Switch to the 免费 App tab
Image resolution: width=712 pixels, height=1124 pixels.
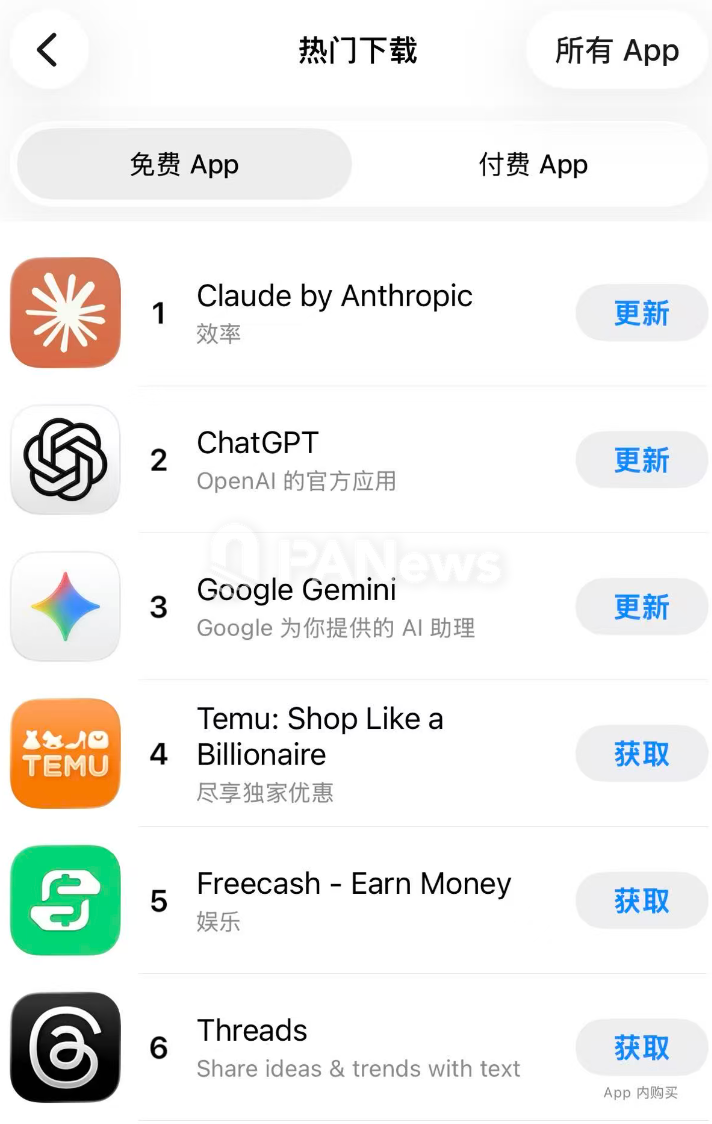[x=185, y=165]
